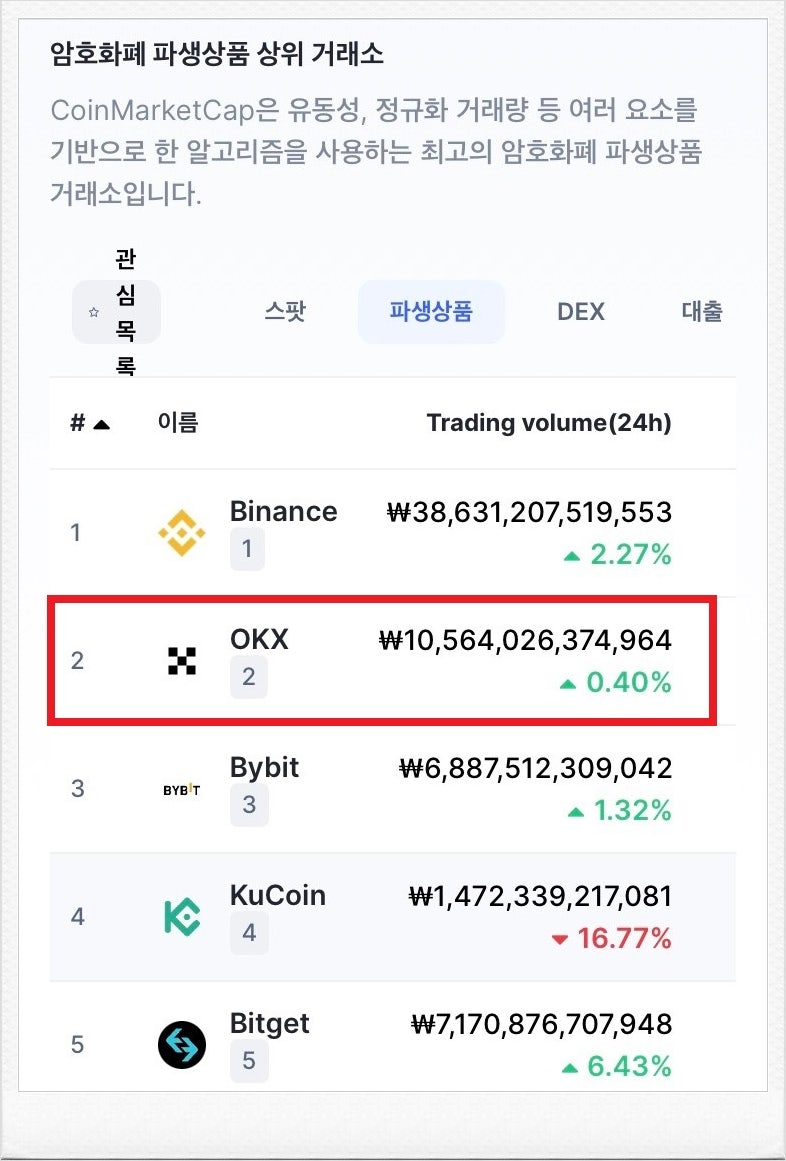Open the OKX exchange page
Screen dimensions: 786x1161
point(259,639)
